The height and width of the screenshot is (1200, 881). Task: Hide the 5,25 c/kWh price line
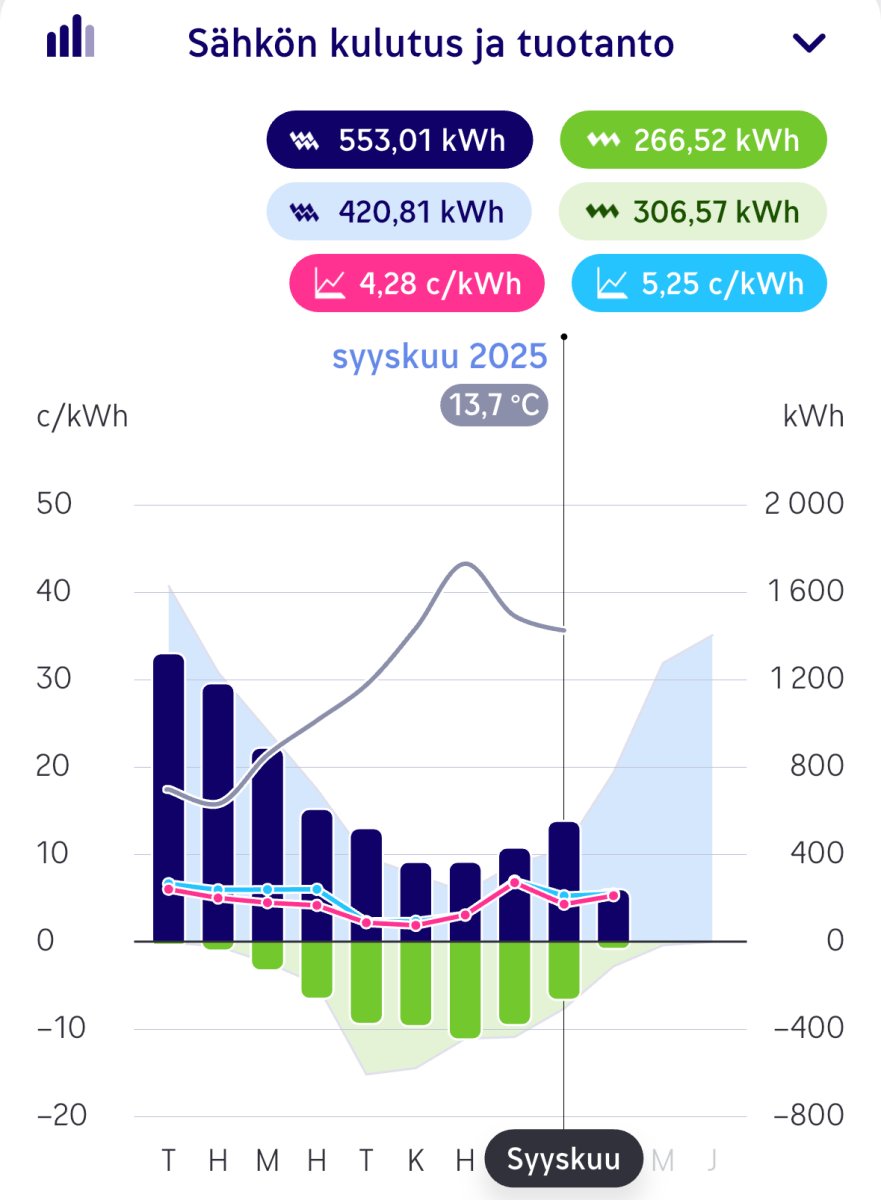[x=699, y=283]
